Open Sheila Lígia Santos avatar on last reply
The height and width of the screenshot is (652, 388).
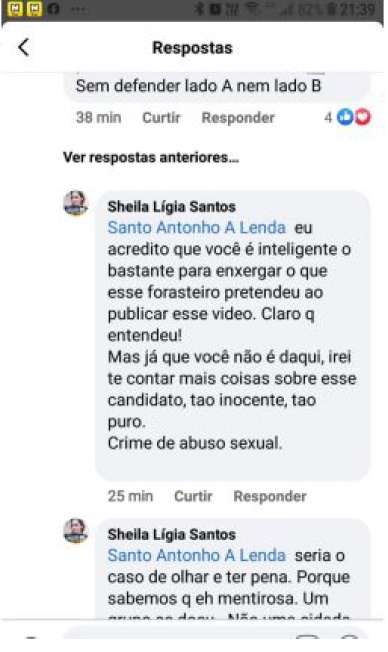75,531
